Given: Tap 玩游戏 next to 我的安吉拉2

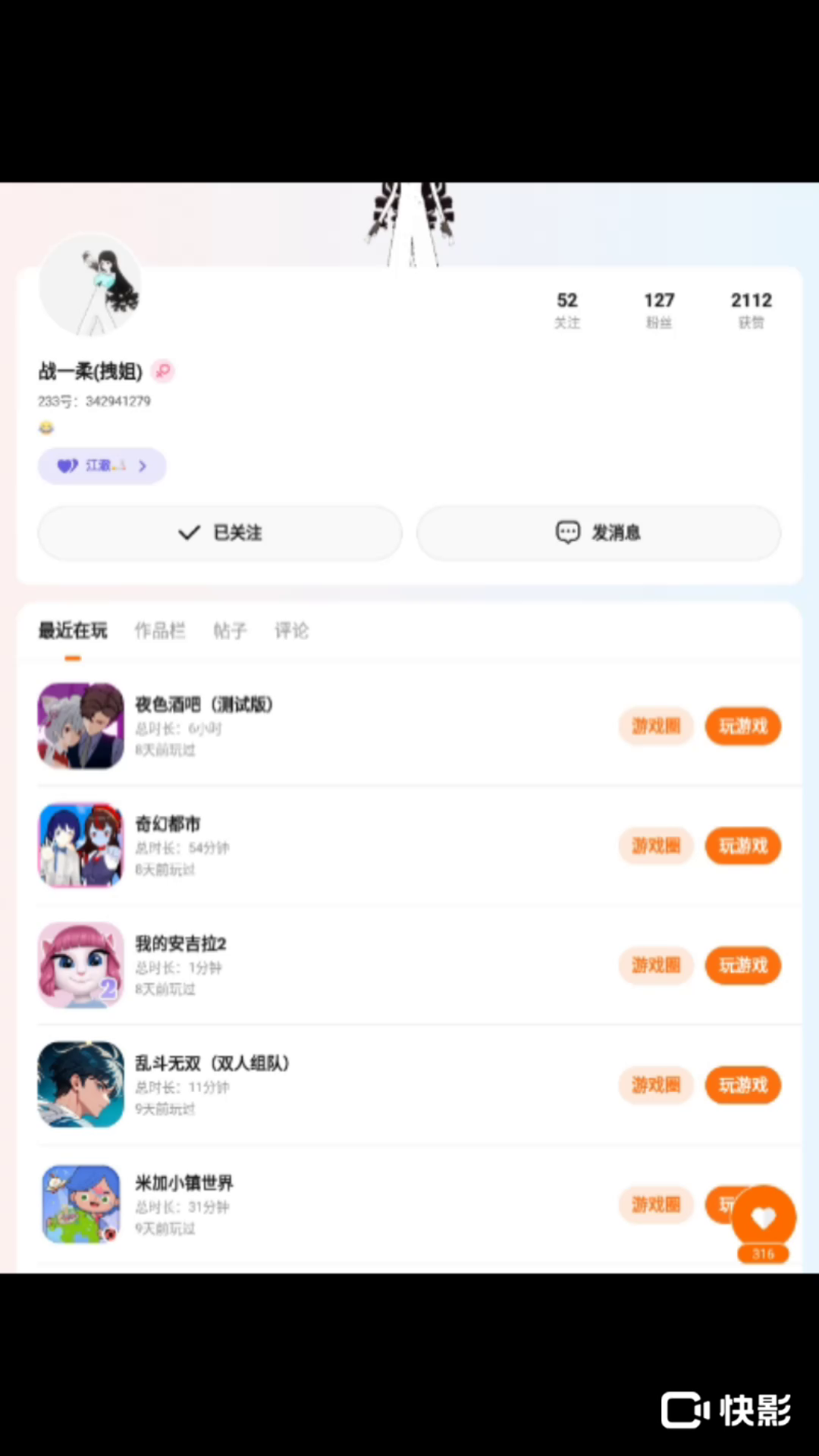Looking at the screenshot, I should click(x=743, y=965).
